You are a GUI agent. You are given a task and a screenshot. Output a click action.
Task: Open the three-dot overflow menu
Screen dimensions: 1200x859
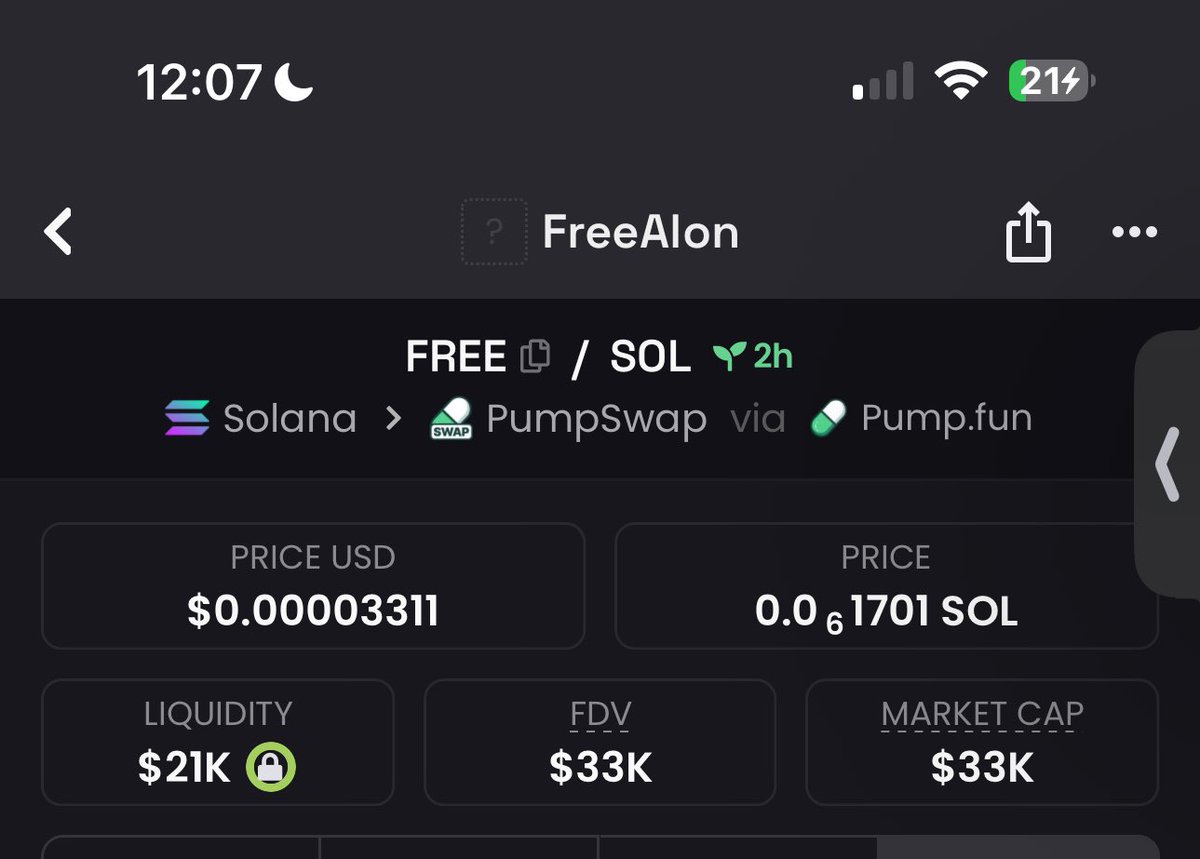coord(1134,232)
